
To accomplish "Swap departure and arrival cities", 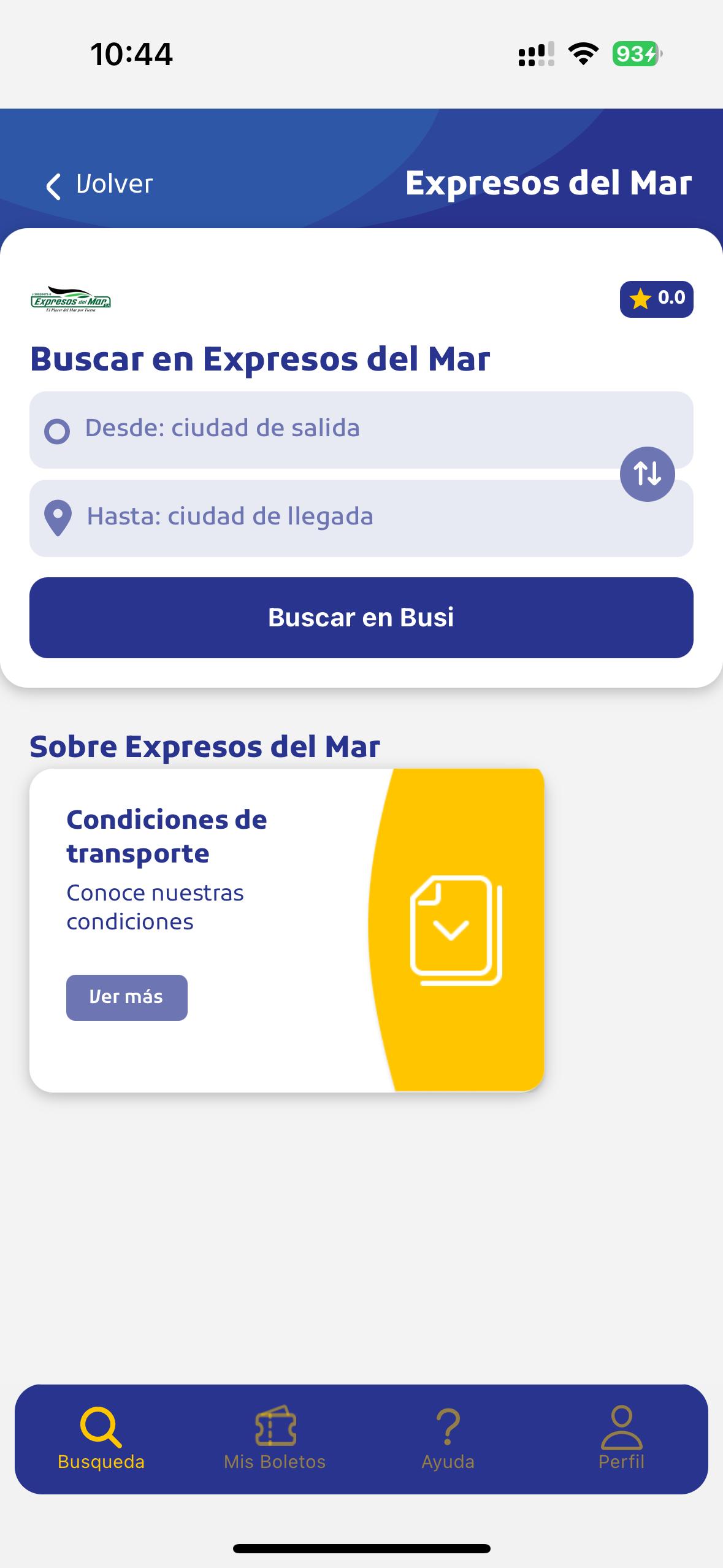I will click(x=647, y=474).
